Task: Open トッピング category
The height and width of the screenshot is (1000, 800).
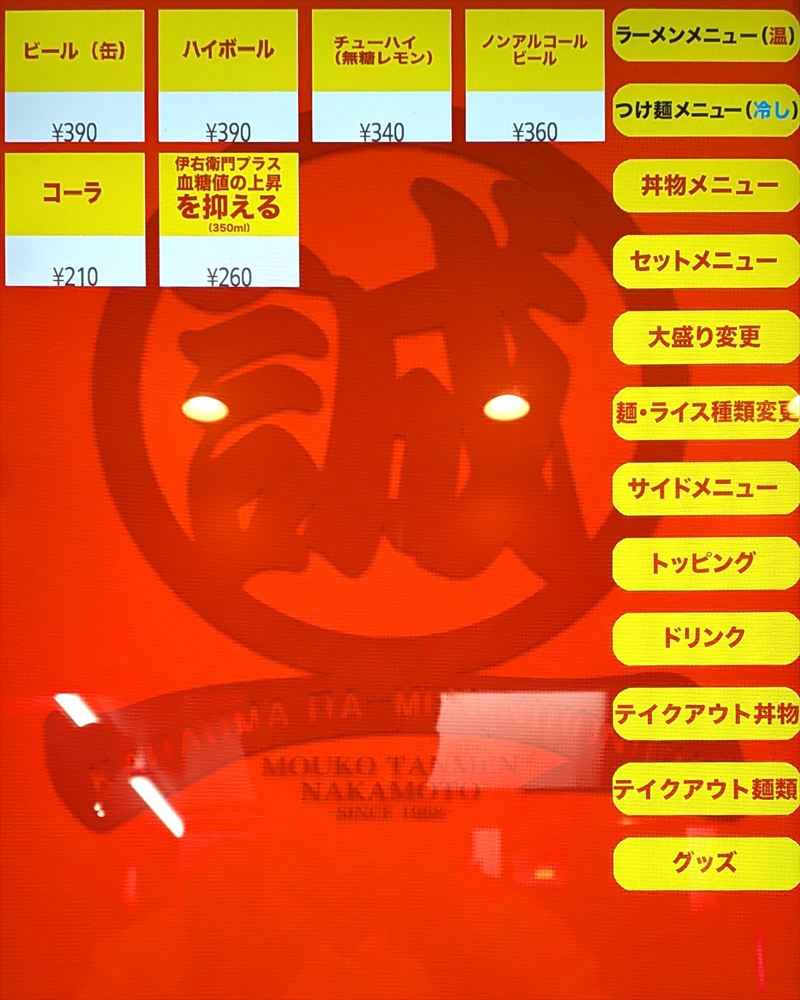Action: pyautogui.click(x=706, y=563)
